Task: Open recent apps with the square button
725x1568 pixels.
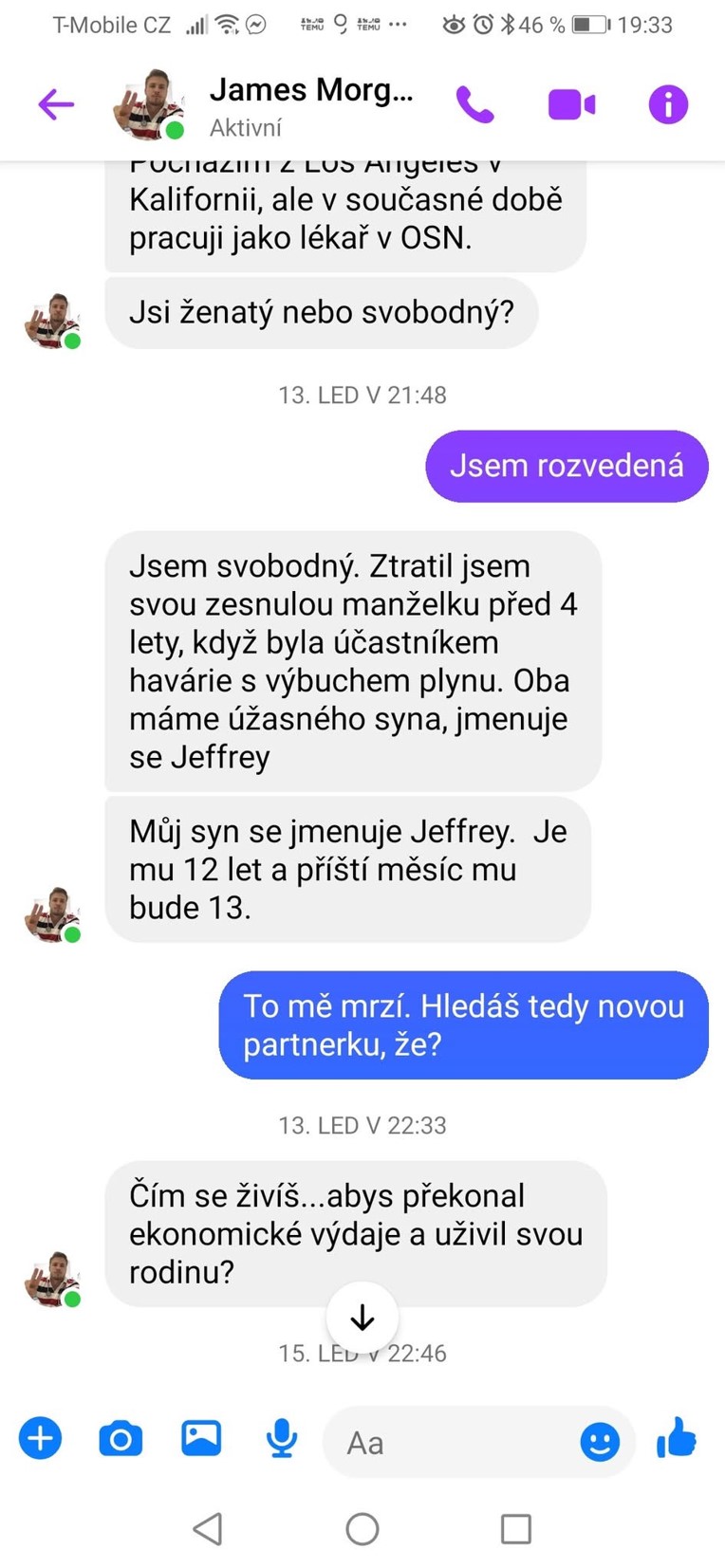Action: [x=515, y=1530]
